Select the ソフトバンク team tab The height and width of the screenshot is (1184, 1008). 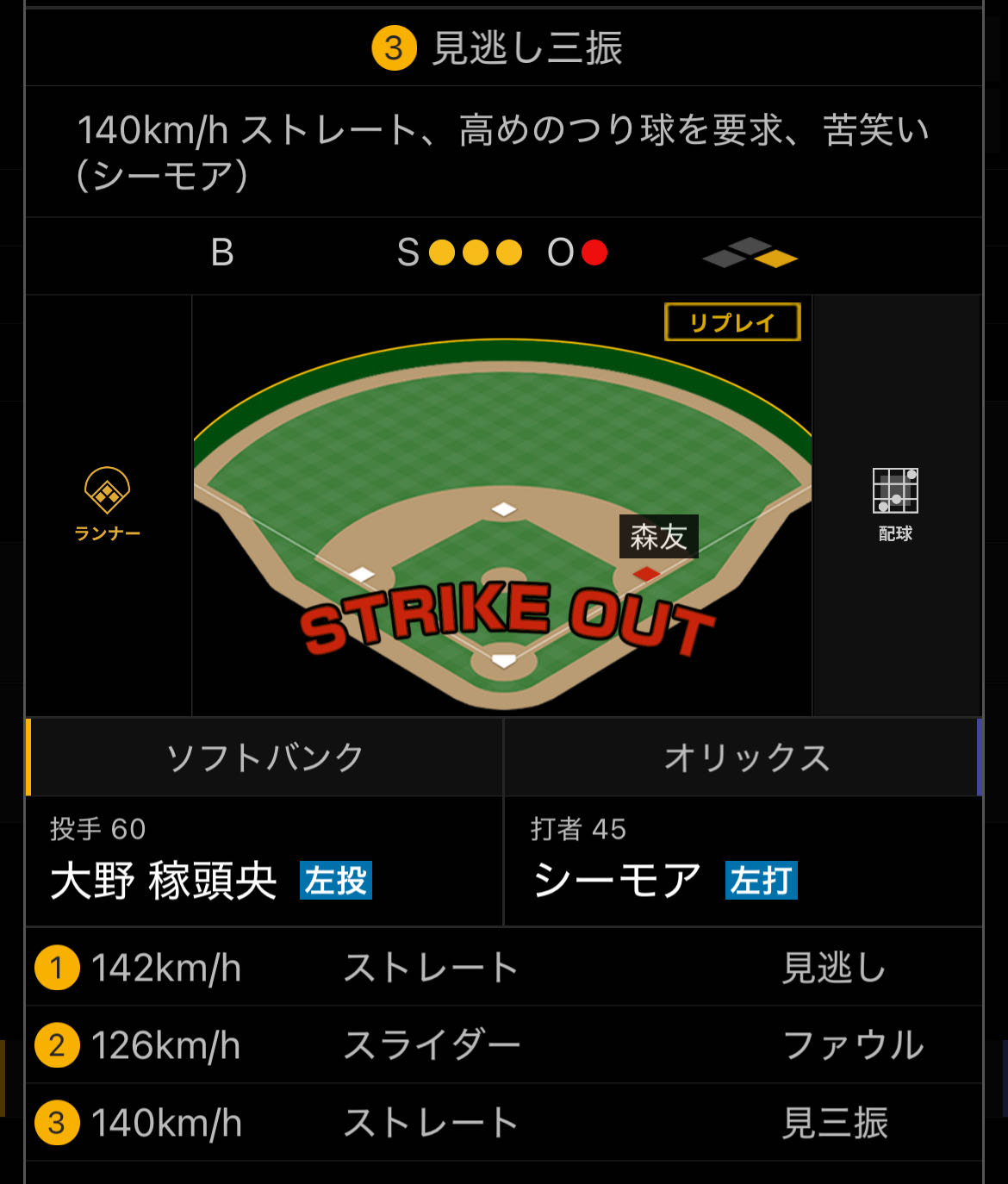[264, 757]
